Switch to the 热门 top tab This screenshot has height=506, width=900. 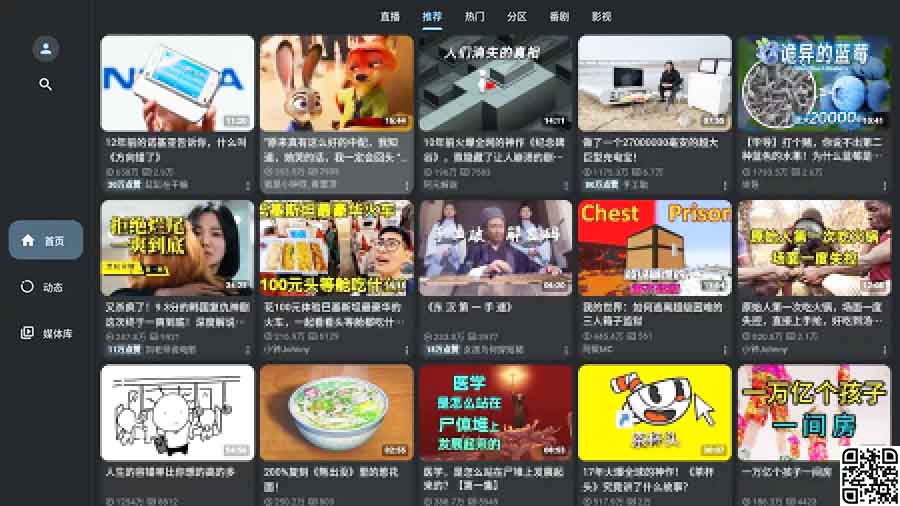click(x=475, y=17)
